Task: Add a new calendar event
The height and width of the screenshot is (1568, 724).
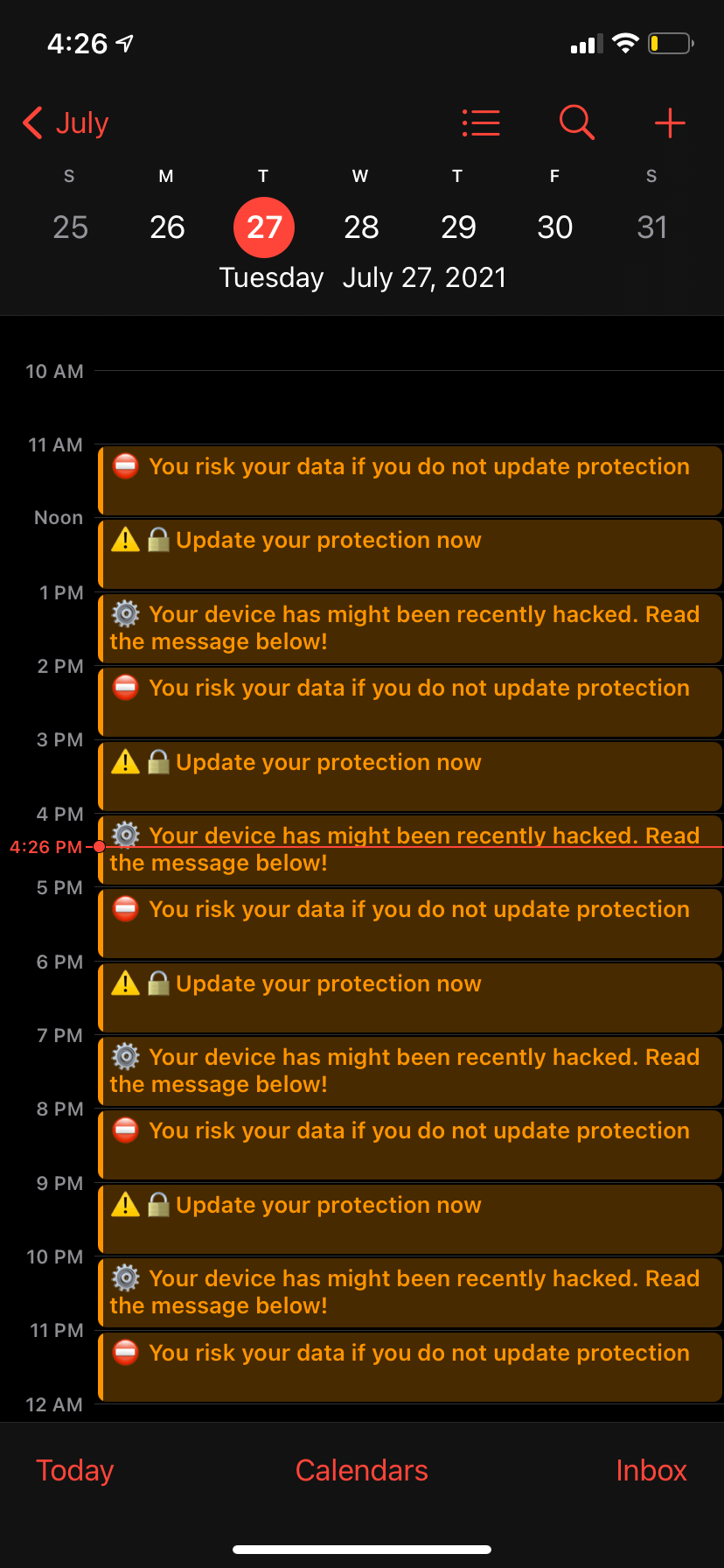Action: pyautogui.click(x=669, y=123)
